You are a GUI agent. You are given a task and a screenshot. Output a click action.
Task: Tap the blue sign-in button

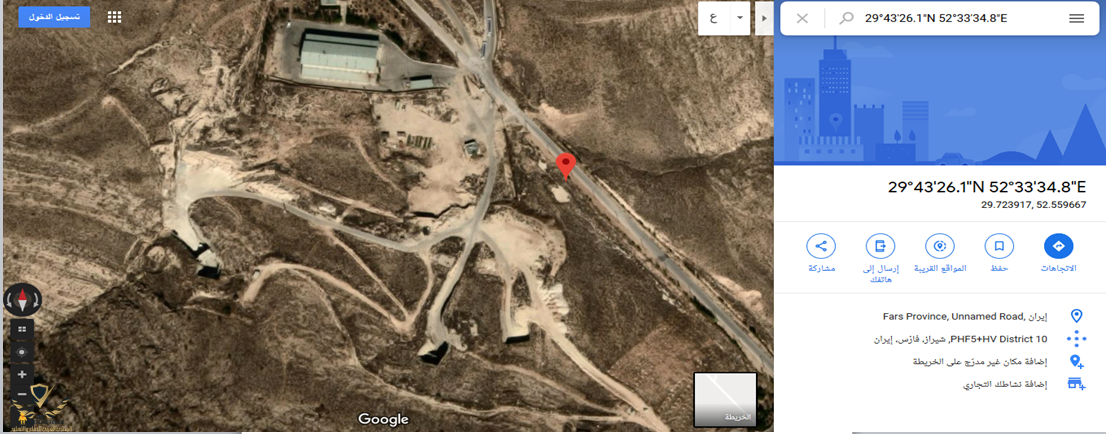55,17
